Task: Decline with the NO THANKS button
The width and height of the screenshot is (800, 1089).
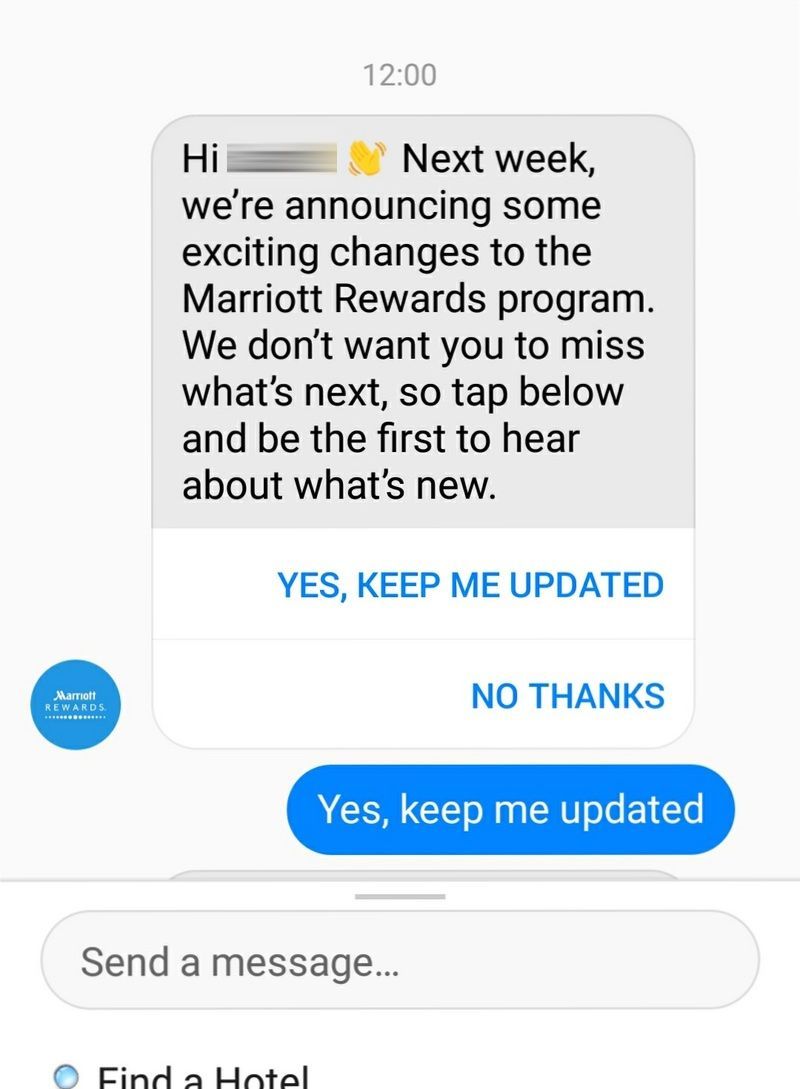Action: pos(567,696)
